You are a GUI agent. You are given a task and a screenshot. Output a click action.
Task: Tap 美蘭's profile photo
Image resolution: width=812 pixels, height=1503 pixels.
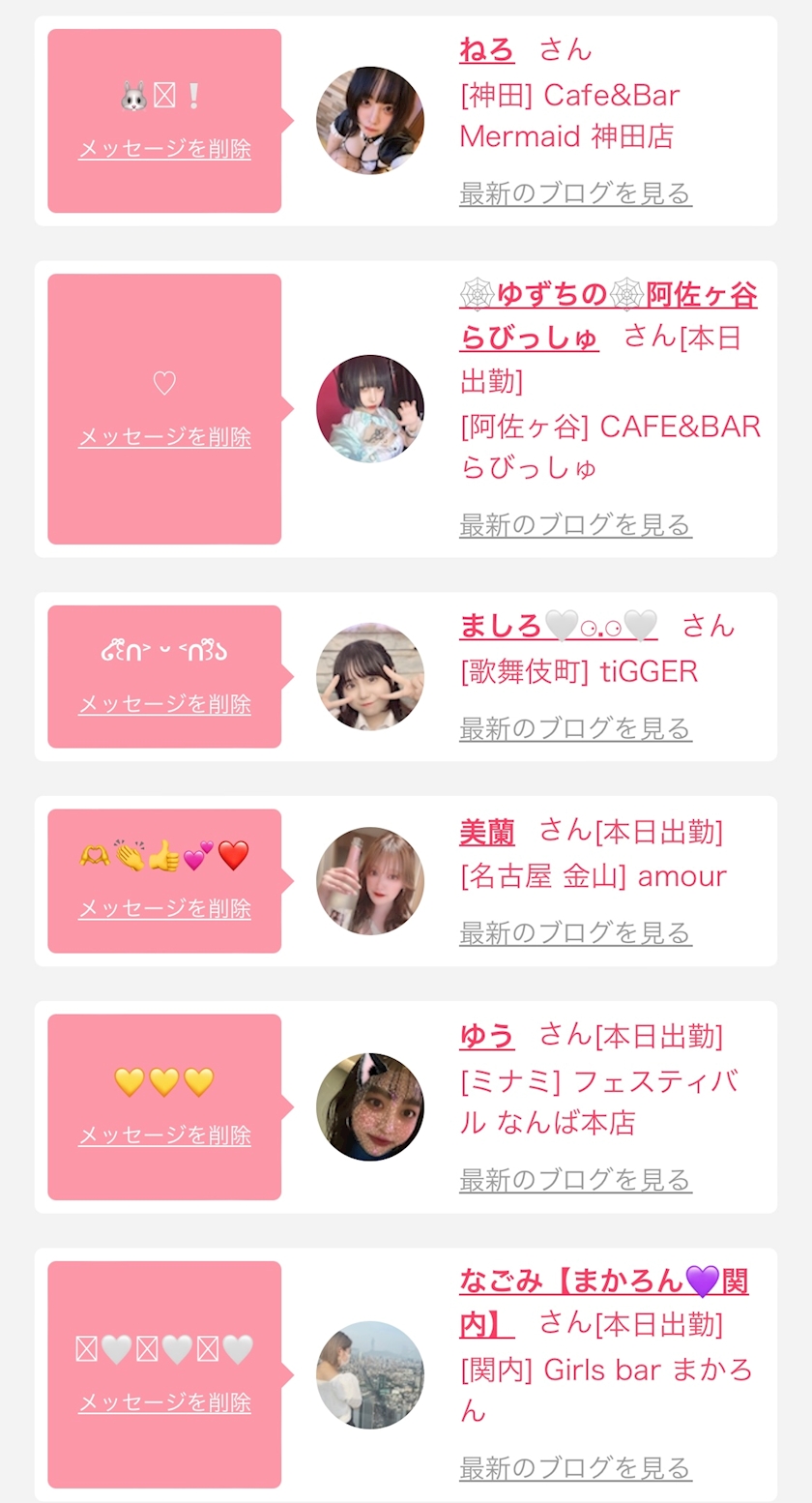[x=370, y=881]
